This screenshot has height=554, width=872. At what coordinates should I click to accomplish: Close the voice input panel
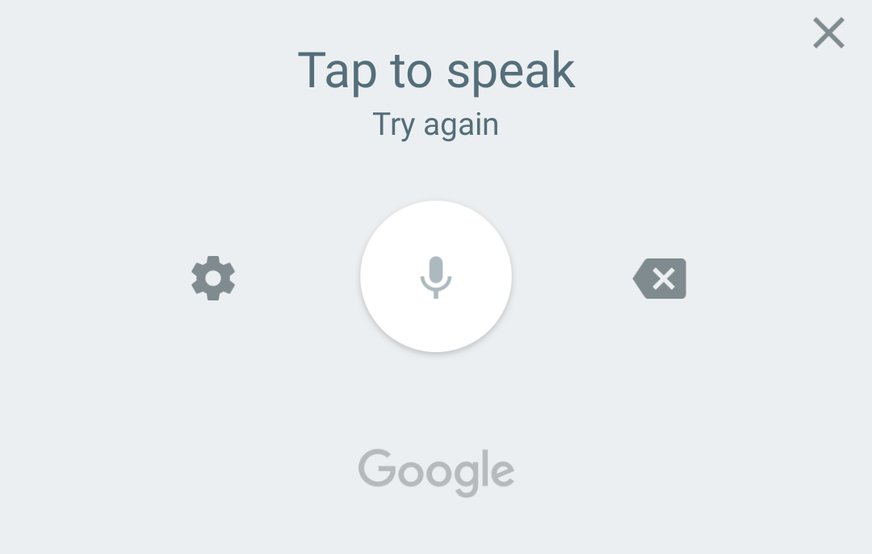(828, 33)
